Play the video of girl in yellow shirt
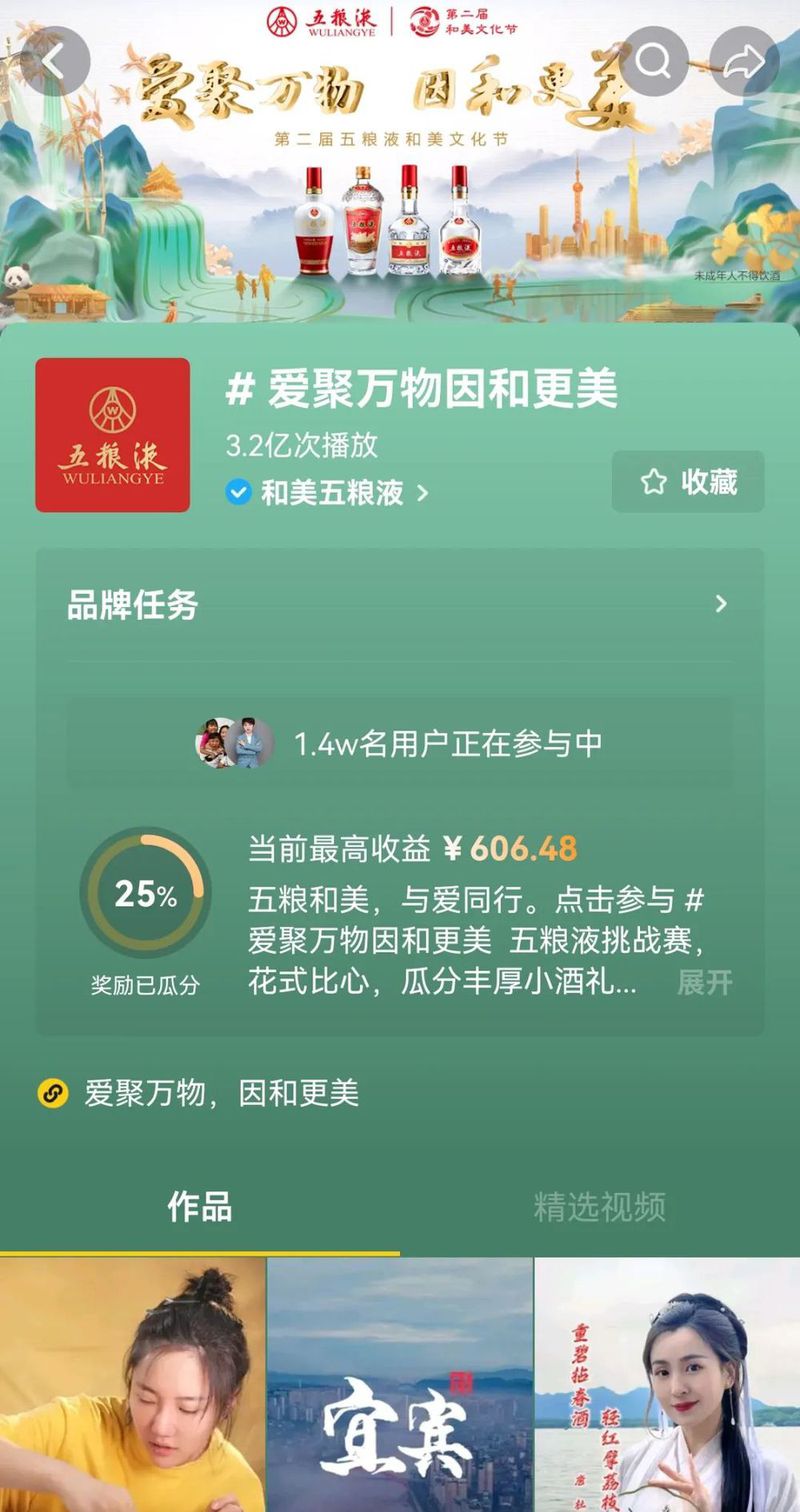The height and width of the screenshot is (1512, 800). tap(132, 1385)
